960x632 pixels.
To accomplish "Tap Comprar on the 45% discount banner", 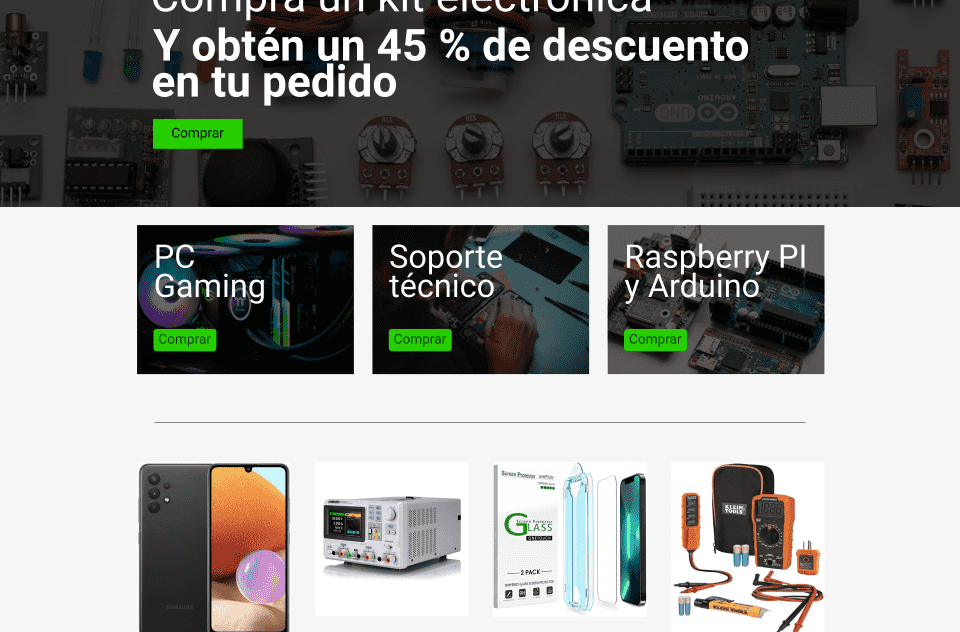I will [197, 133].
